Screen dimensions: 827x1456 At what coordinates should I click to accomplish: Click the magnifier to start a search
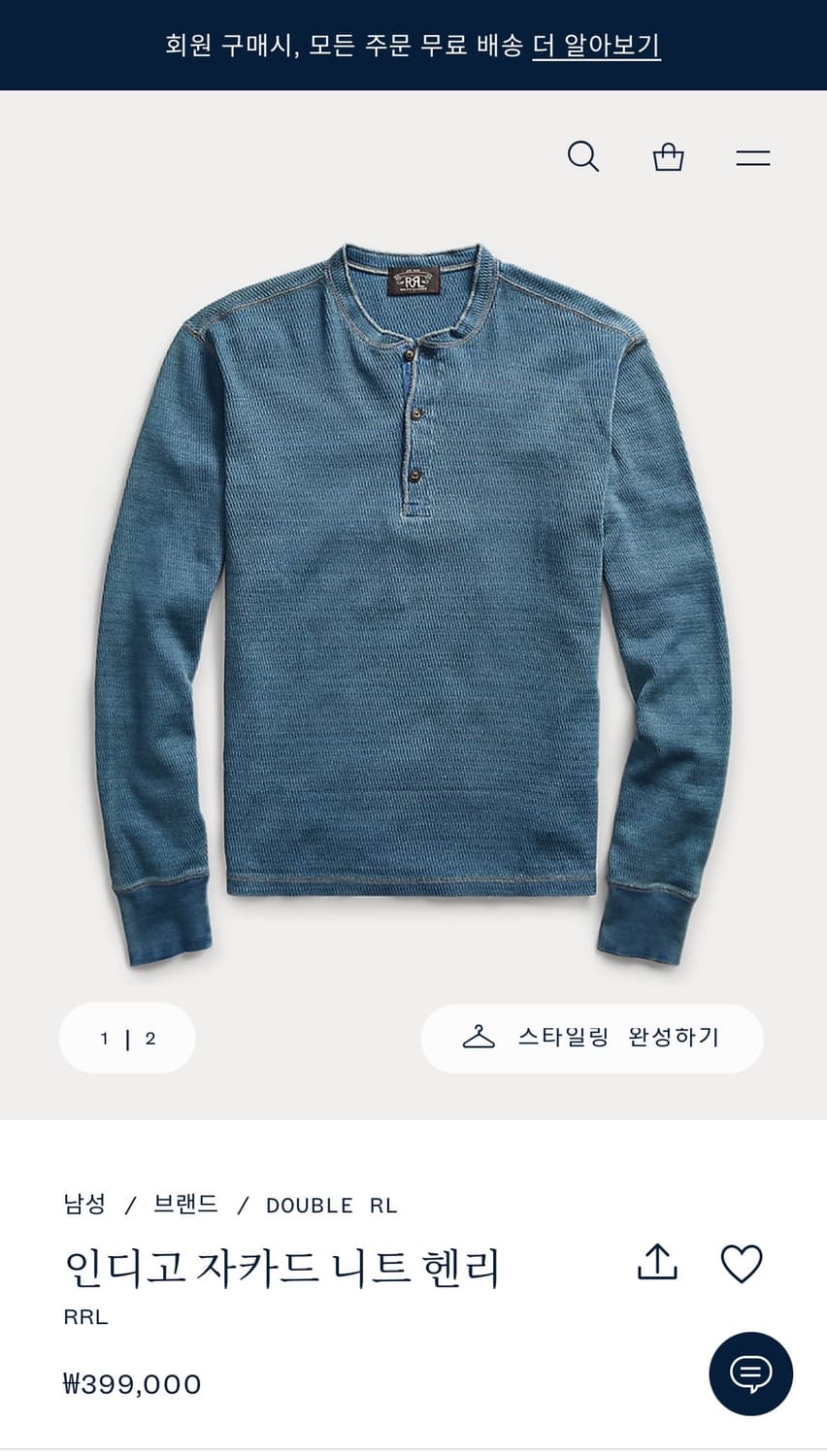583,156
